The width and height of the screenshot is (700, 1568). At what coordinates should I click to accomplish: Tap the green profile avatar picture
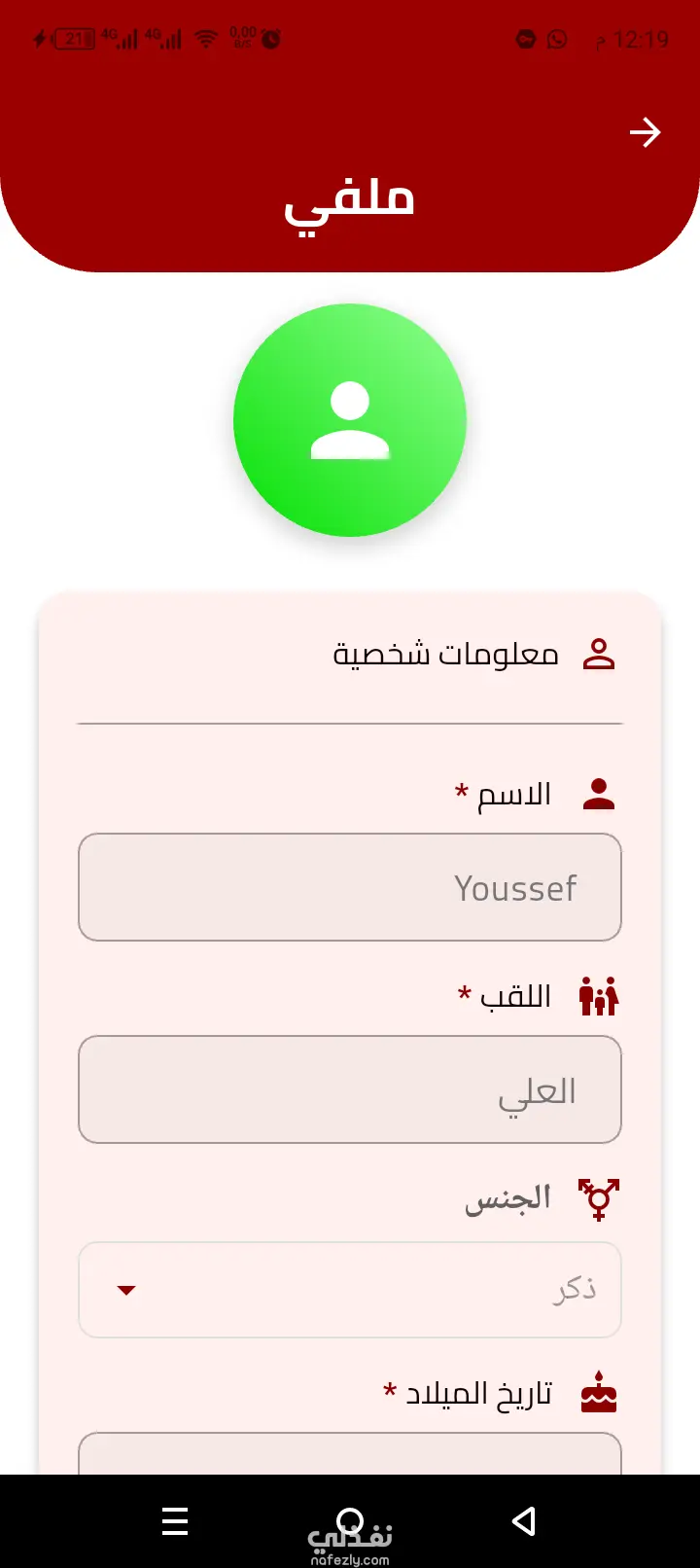tap(350, 420)
